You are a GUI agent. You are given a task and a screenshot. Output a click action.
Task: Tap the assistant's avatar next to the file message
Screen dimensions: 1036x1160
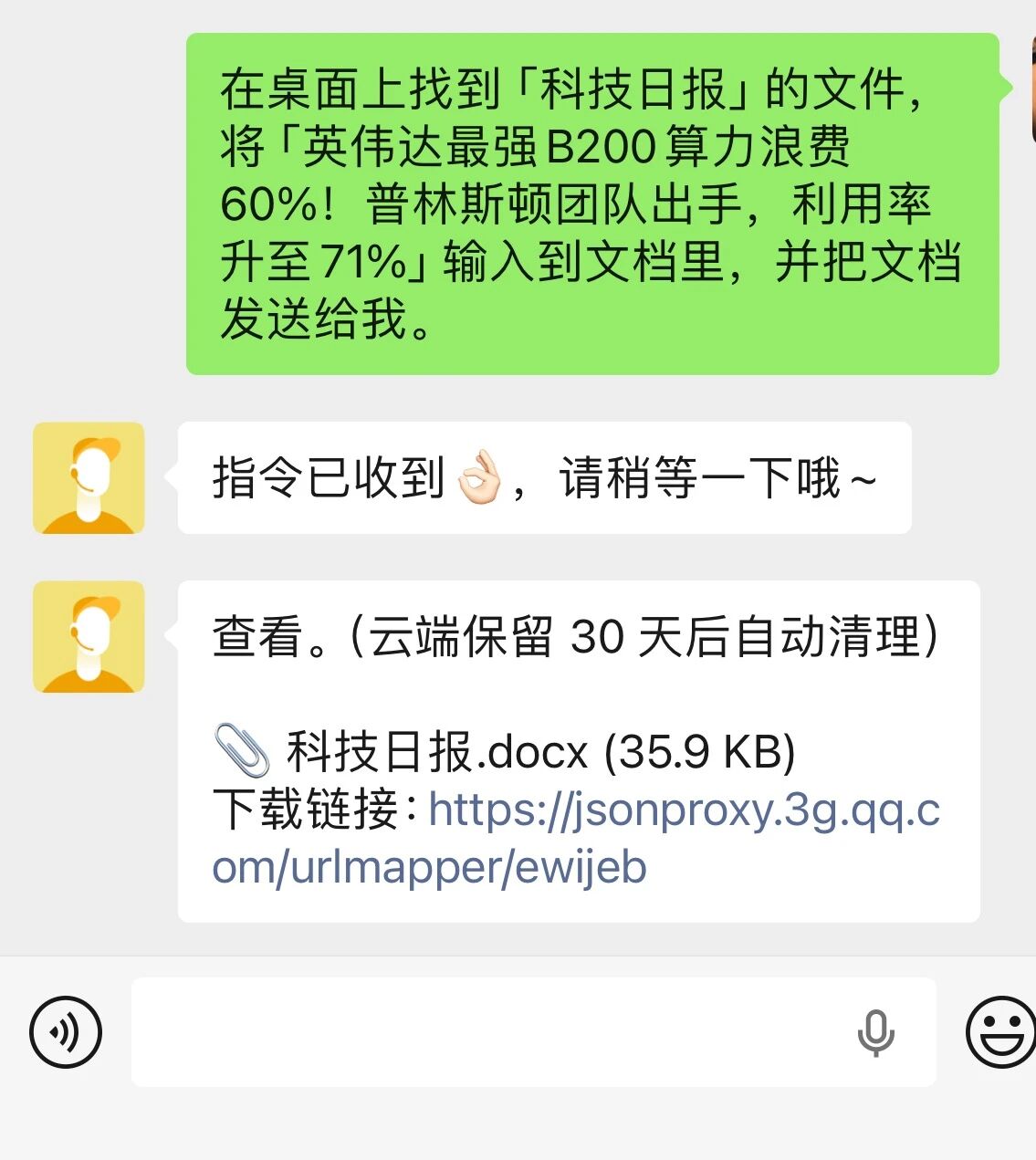tap(89, 636)
